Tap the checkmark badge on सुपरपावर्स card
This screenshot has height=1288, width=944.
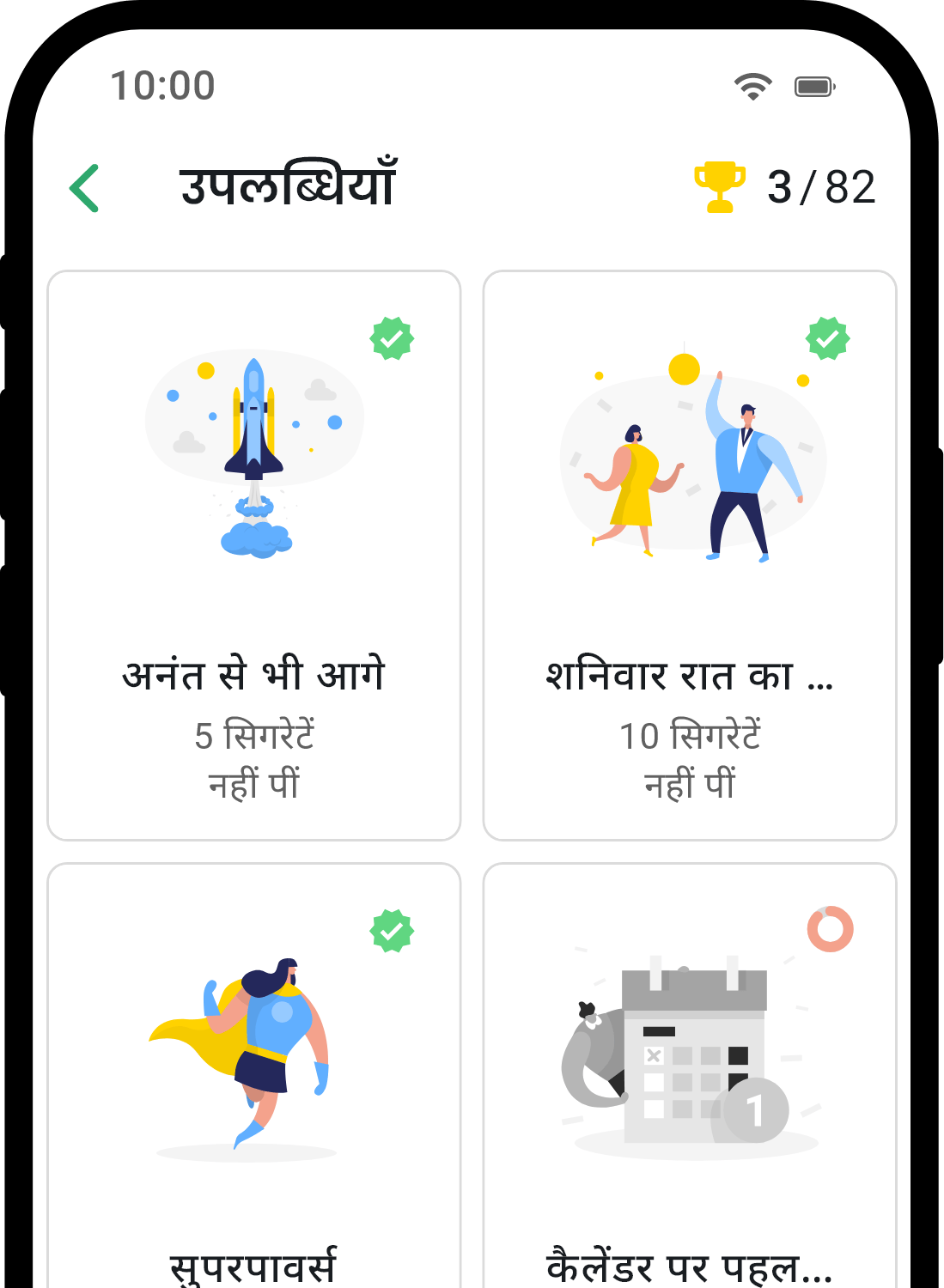coord(393,930)
